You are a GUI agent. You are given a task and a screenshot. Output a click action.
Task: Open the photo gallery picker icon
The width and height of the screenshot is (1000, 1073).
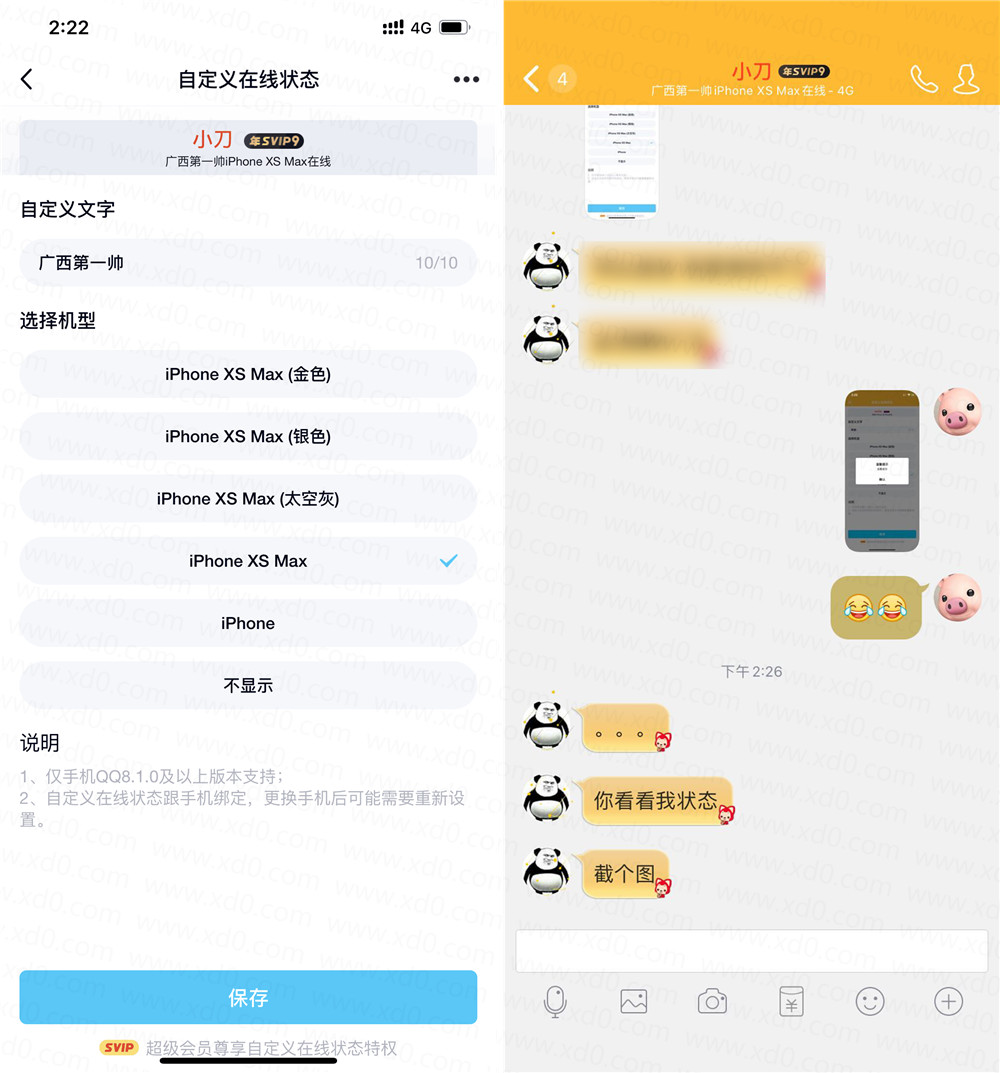pyautogui.click(x=634, y=1002)
